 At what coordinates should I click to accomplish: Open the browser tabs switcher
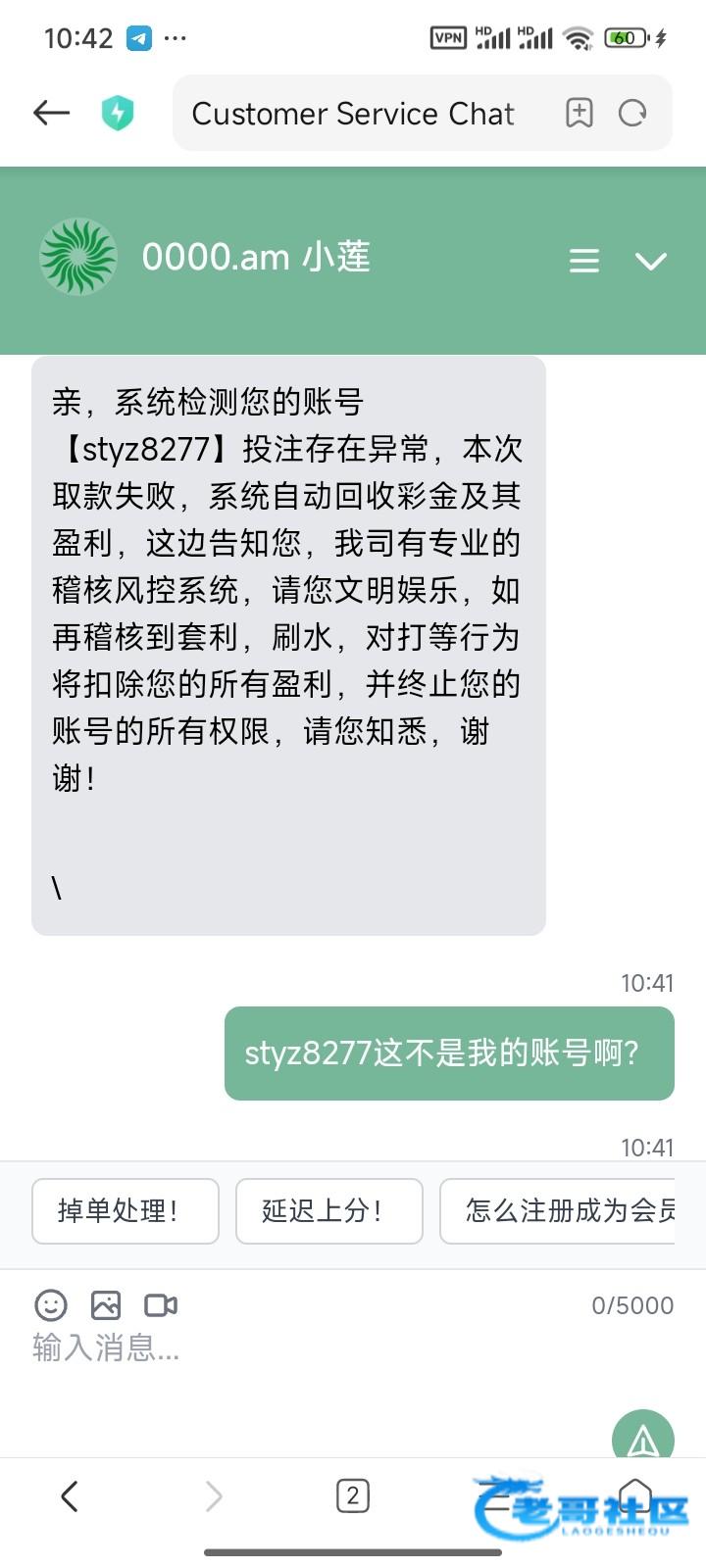click(353, 1496)
